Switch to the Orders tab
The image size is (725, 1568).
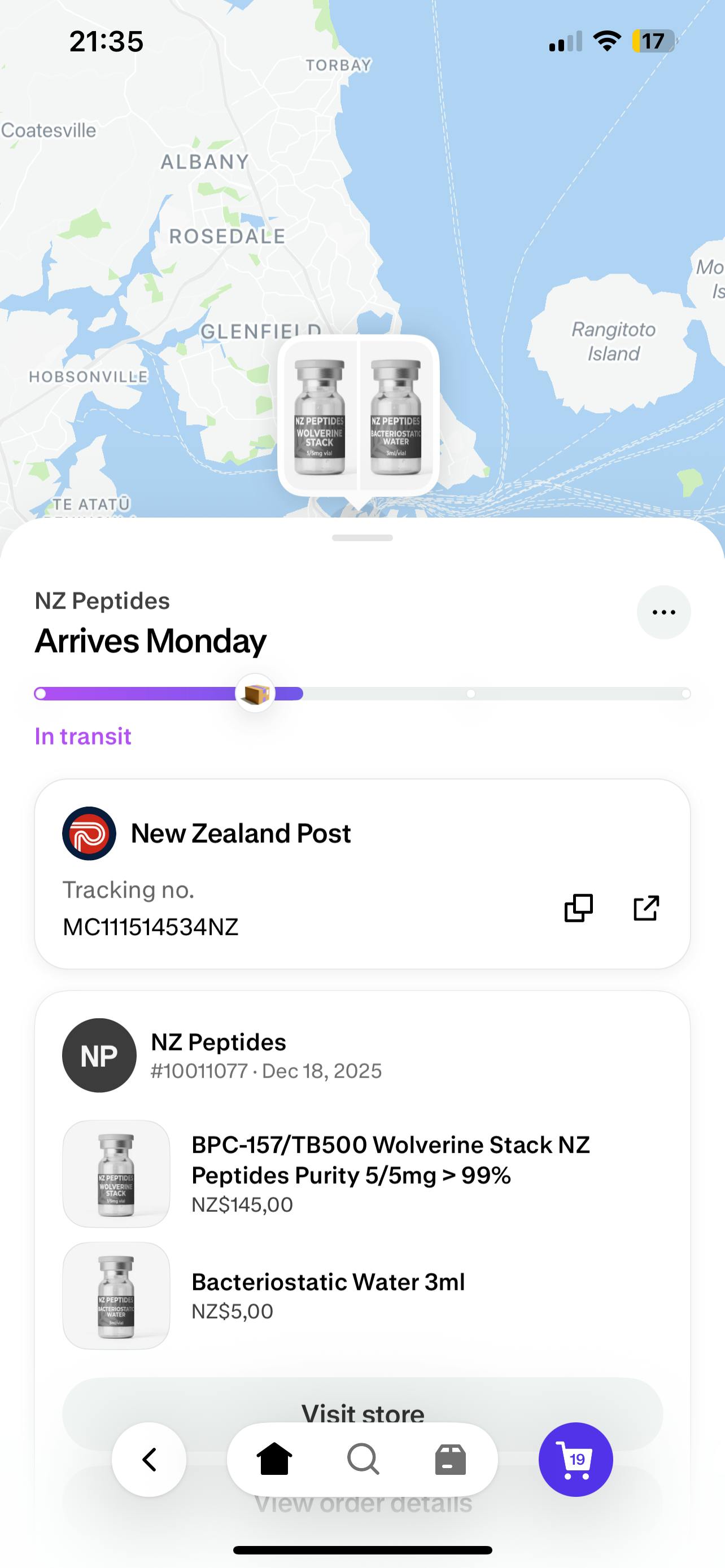click(451, 1459)
